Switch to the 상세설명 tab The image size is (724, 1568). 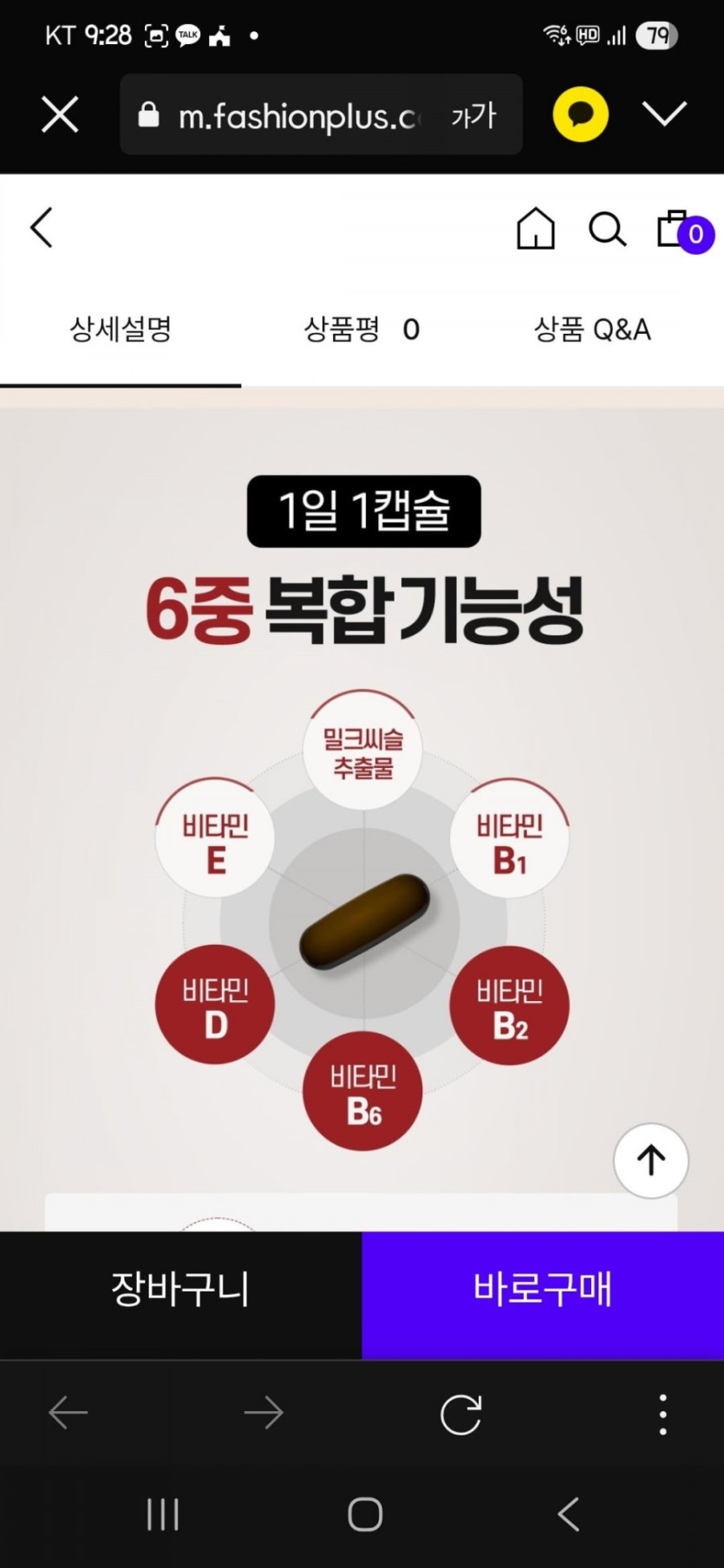pyautogui.click(x=121, y=329)
